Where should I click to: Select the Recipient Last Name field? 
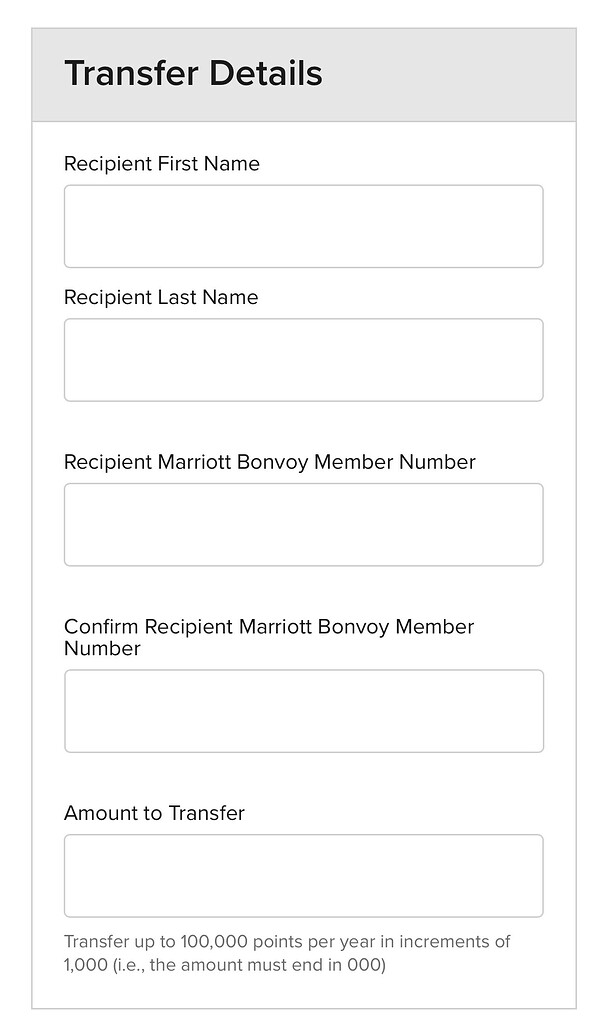click(304, 360)
